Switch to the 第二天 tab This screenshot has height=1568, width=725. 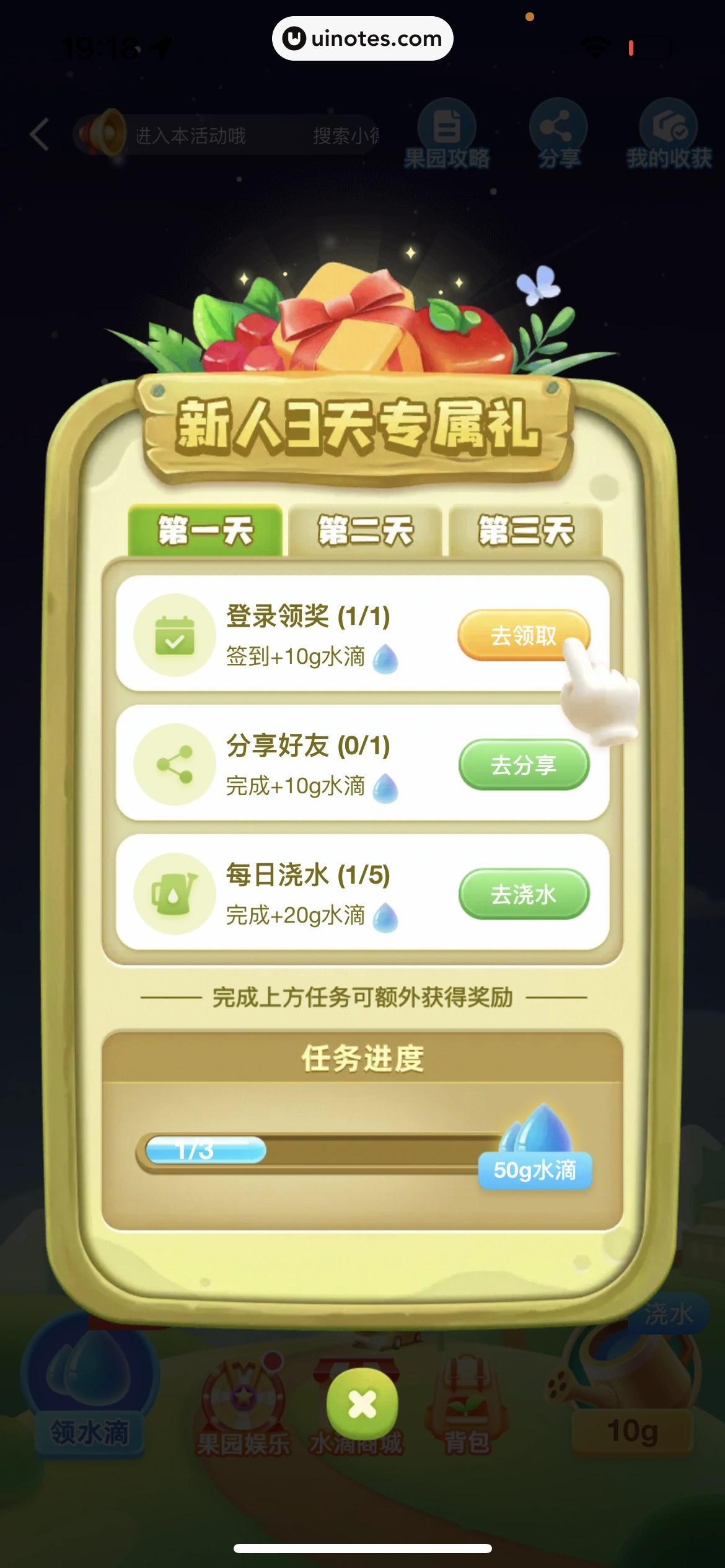(365, 531)
